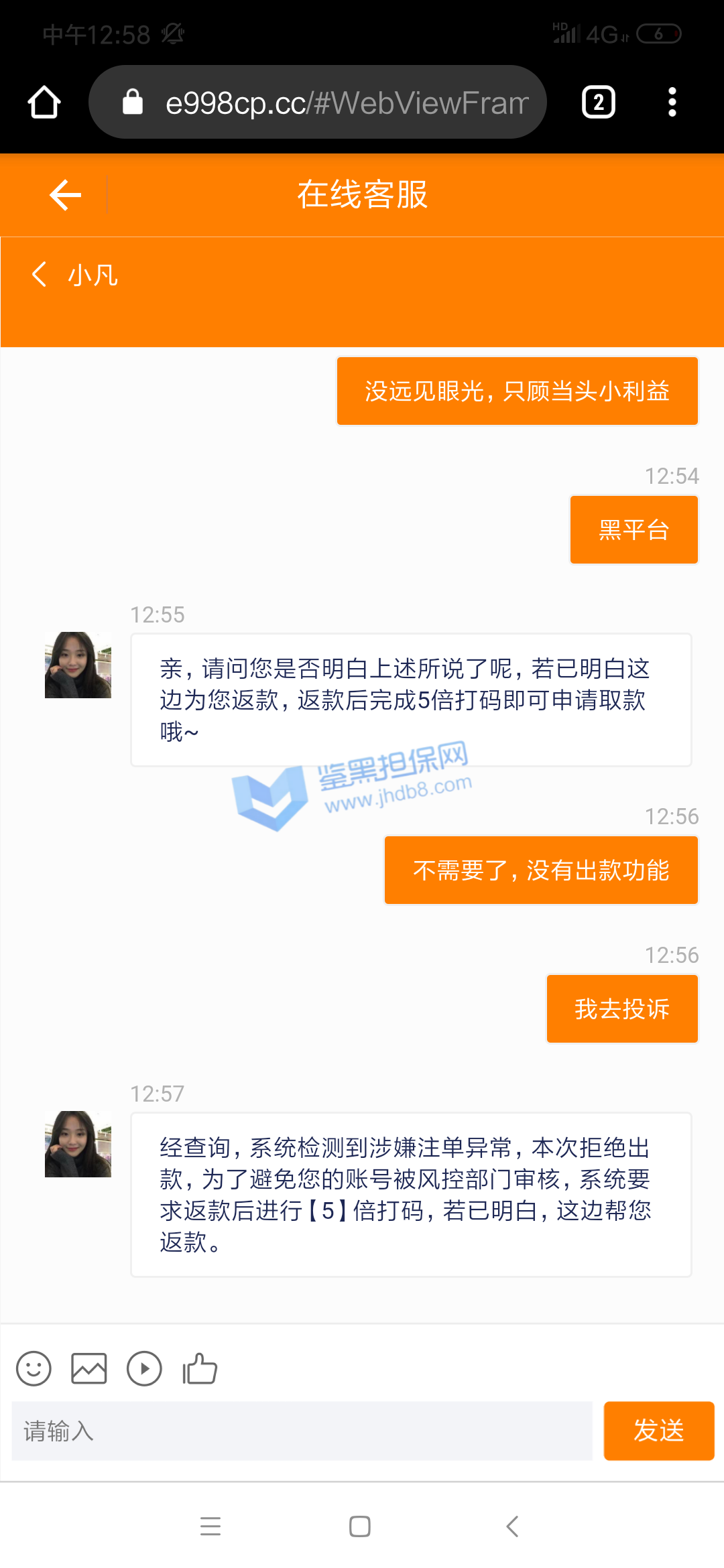Open the browser tab switcher
Image resolution: width=724 pixels, height=1568 pixels.
[598, 103]
